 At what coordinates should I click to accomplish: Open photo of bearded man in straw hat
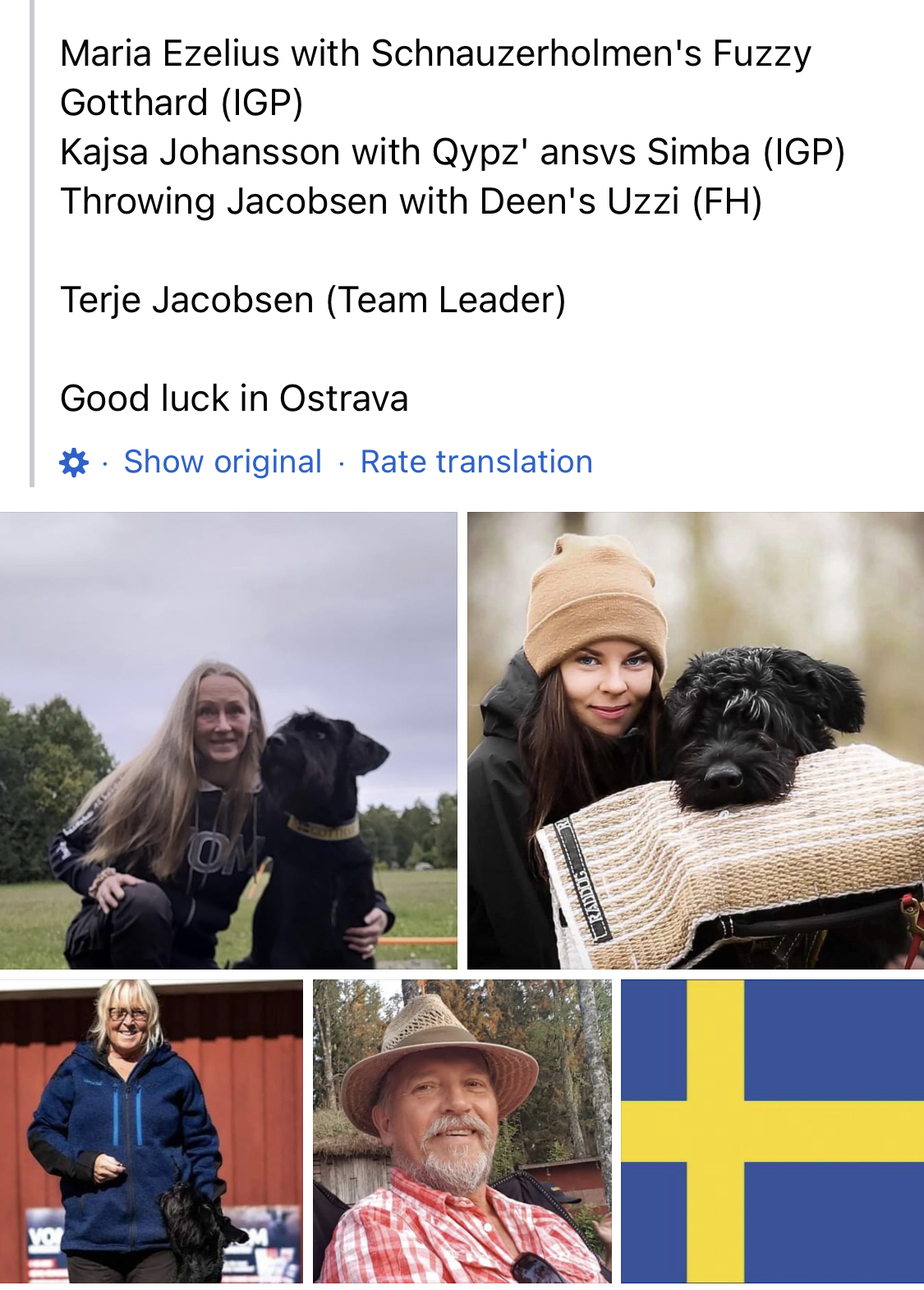[x=462, y=1131]
